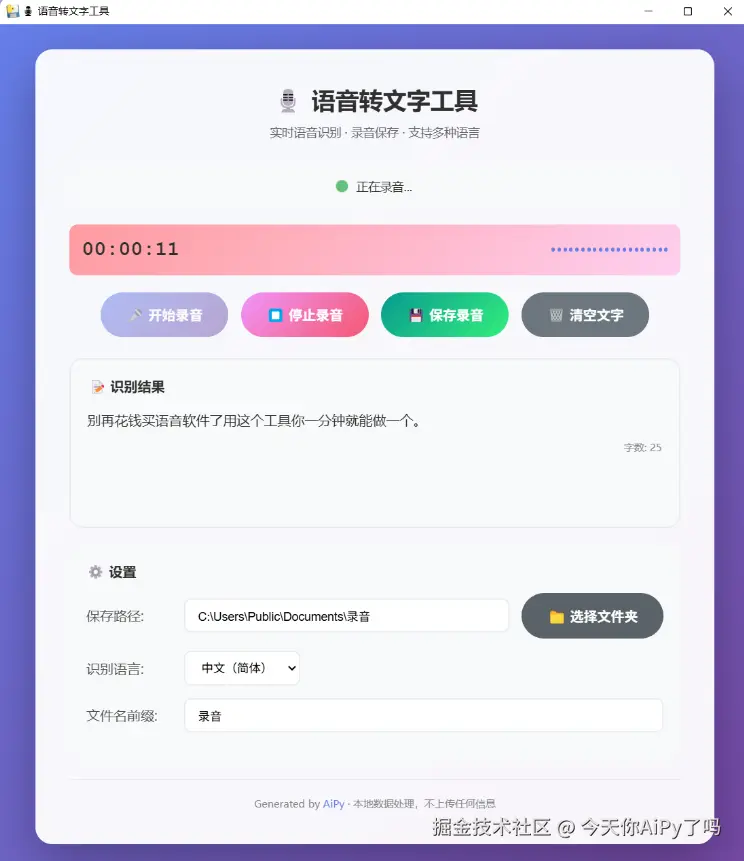Open the 识别语言 dropdown
The height and width of the screenshot is (861, 744).
pos(242,668)
